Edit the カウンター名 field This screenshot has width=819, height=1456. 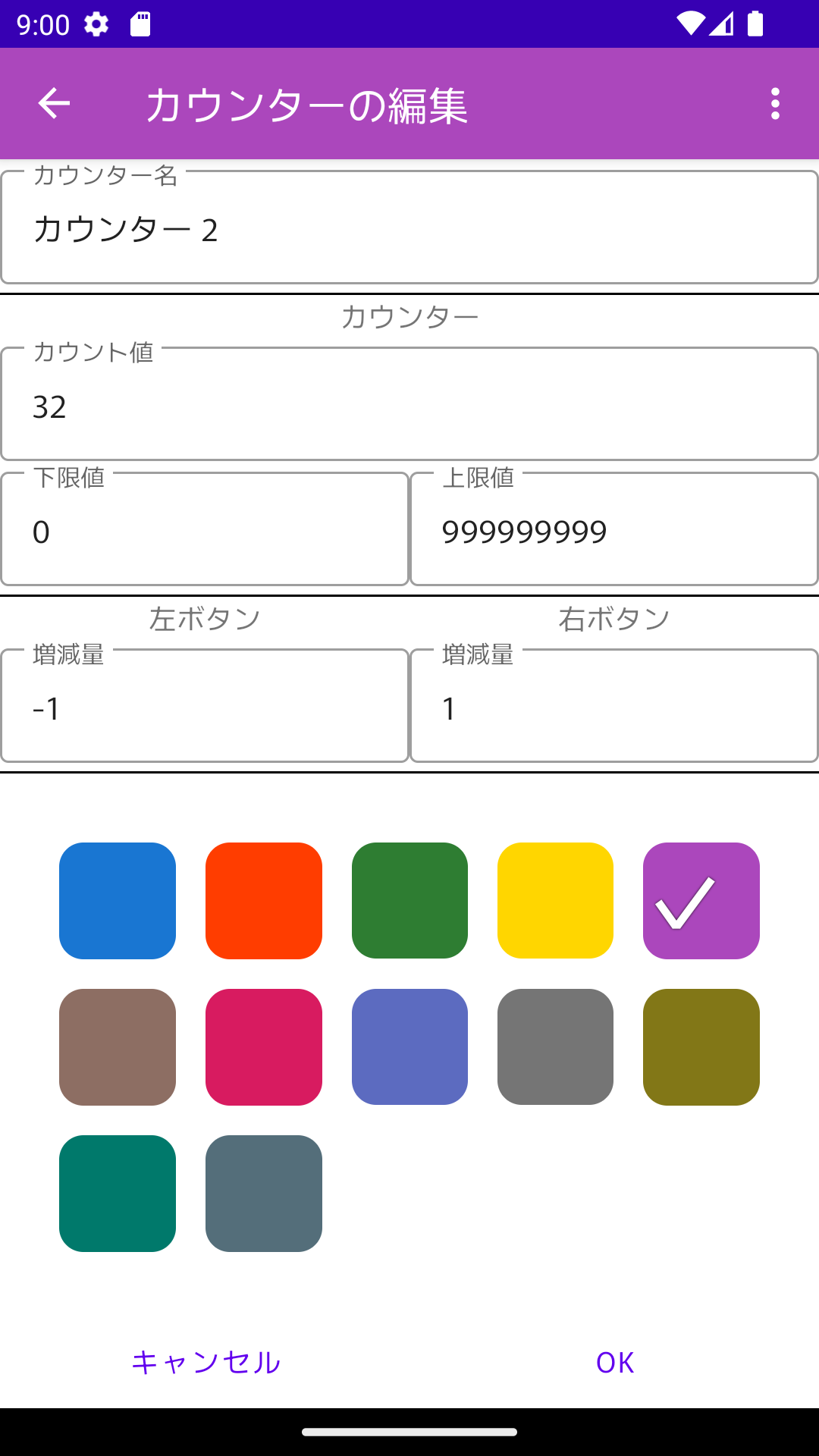click(409, 229)
